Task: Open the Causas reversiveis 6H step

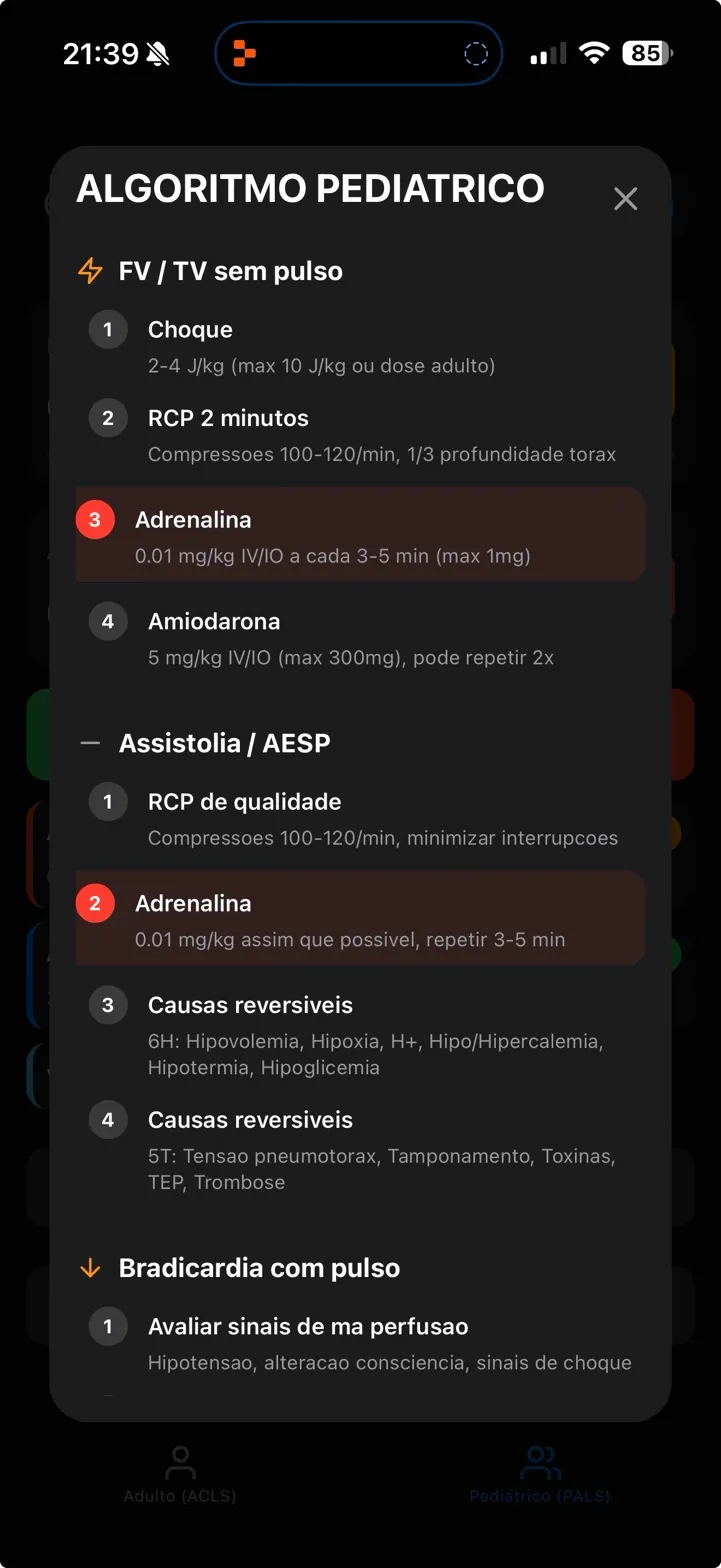Action: (x=360, y=1032)
